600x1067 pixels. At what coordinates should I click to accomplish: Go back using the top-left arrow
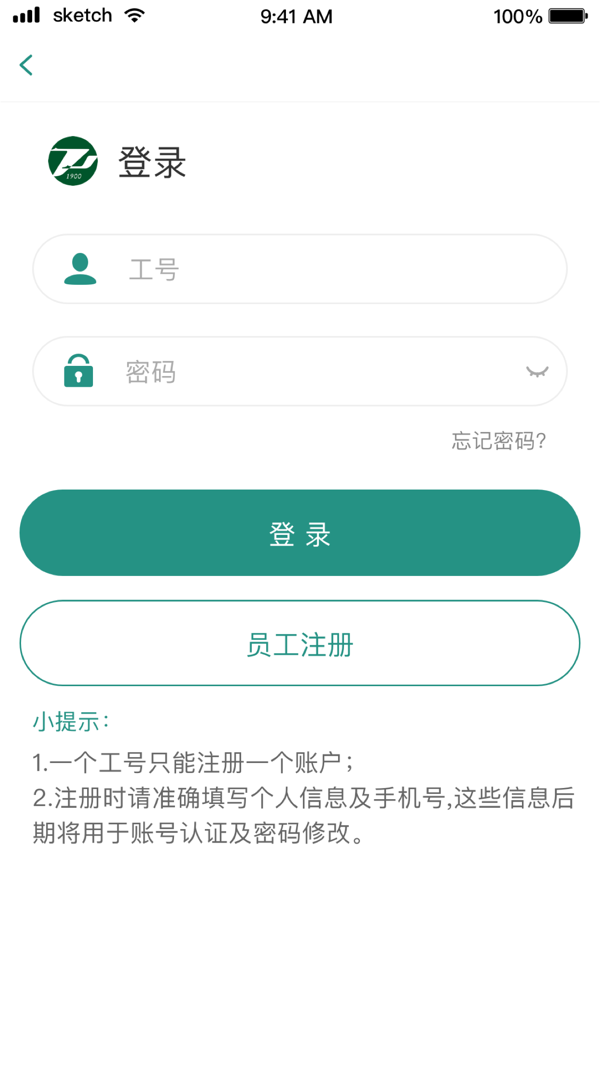(x=26, y=65)
